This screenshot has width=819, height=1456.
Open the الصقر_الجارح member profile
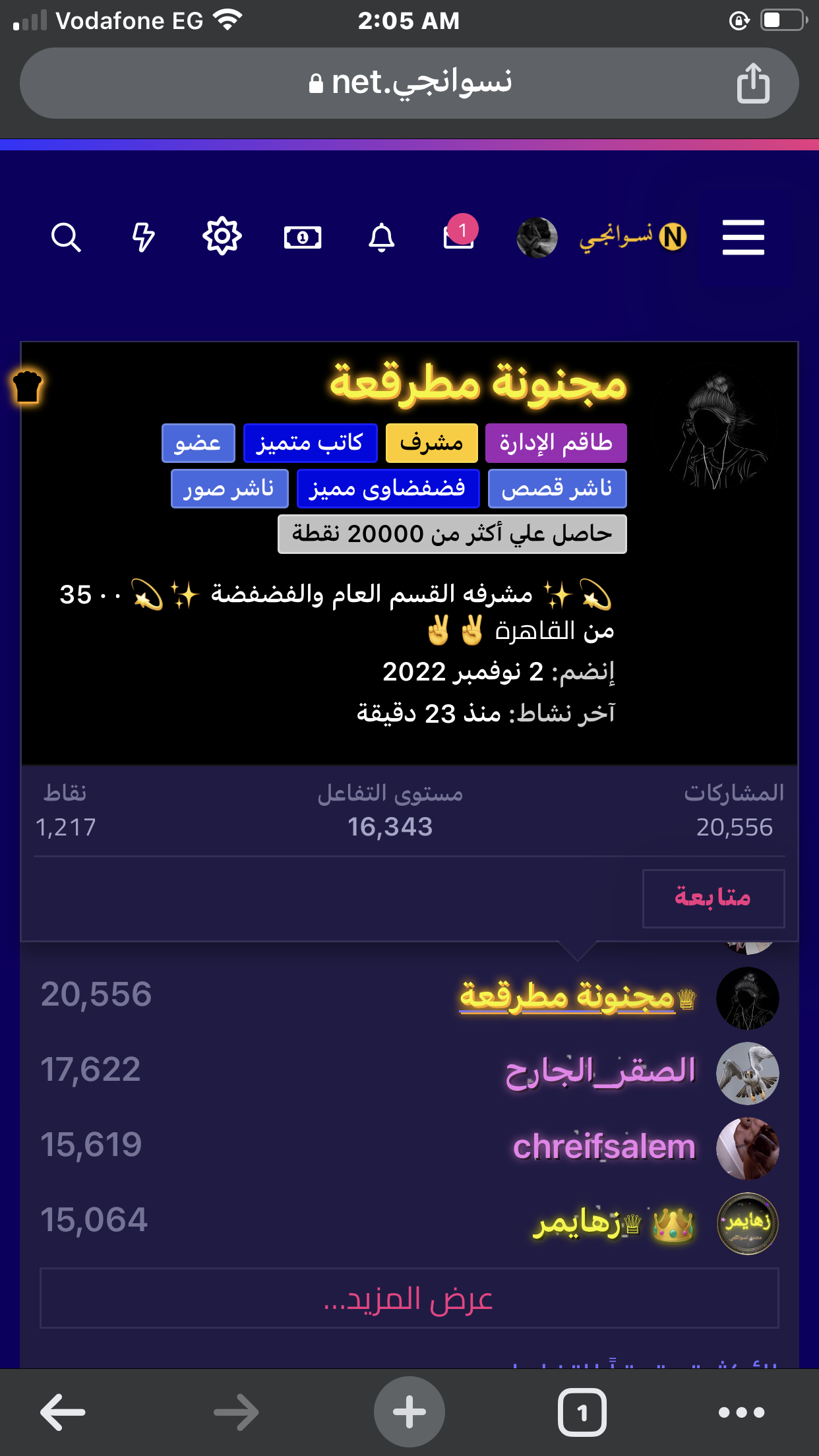tap(600, 1071)
